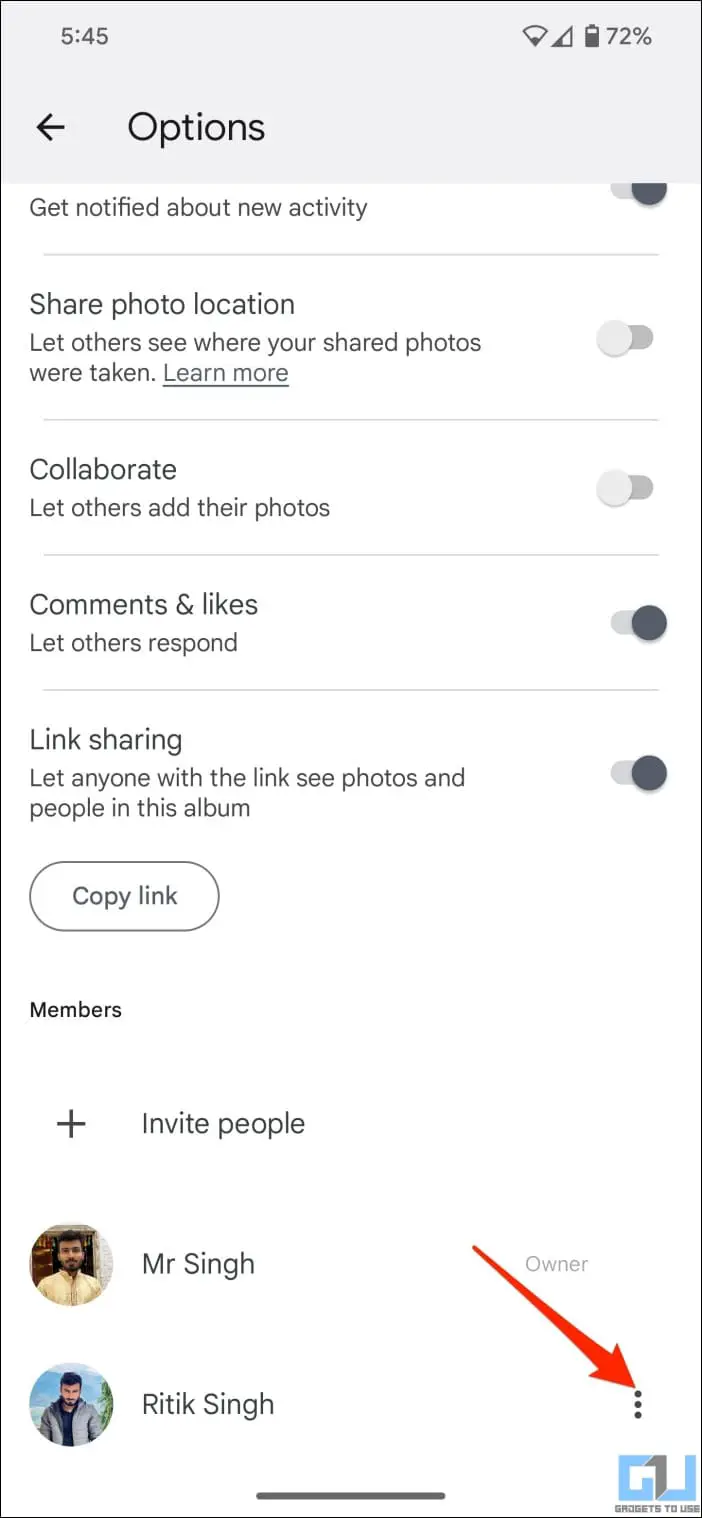Turn on the Collaborate switch

(x=626, y=488)
